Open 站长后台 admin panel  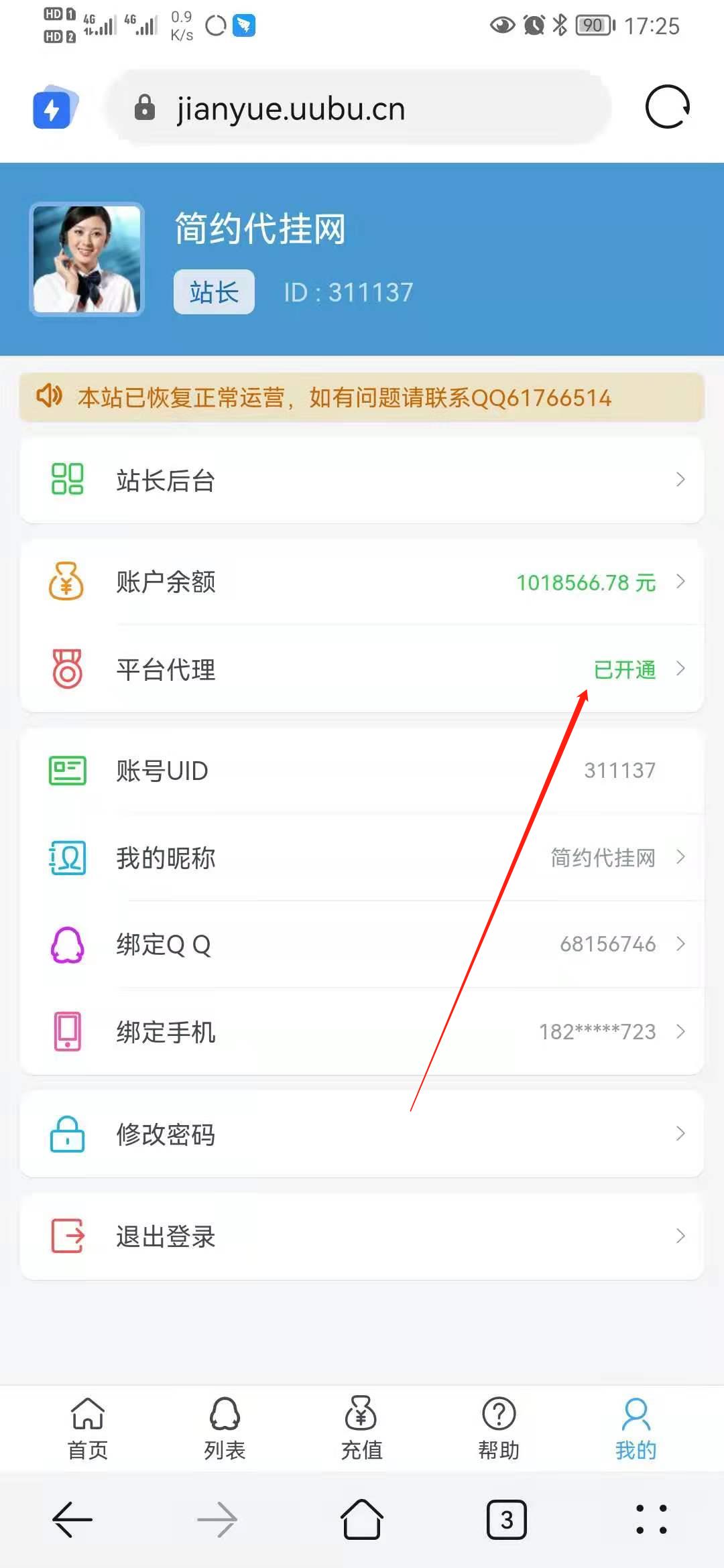362,480
